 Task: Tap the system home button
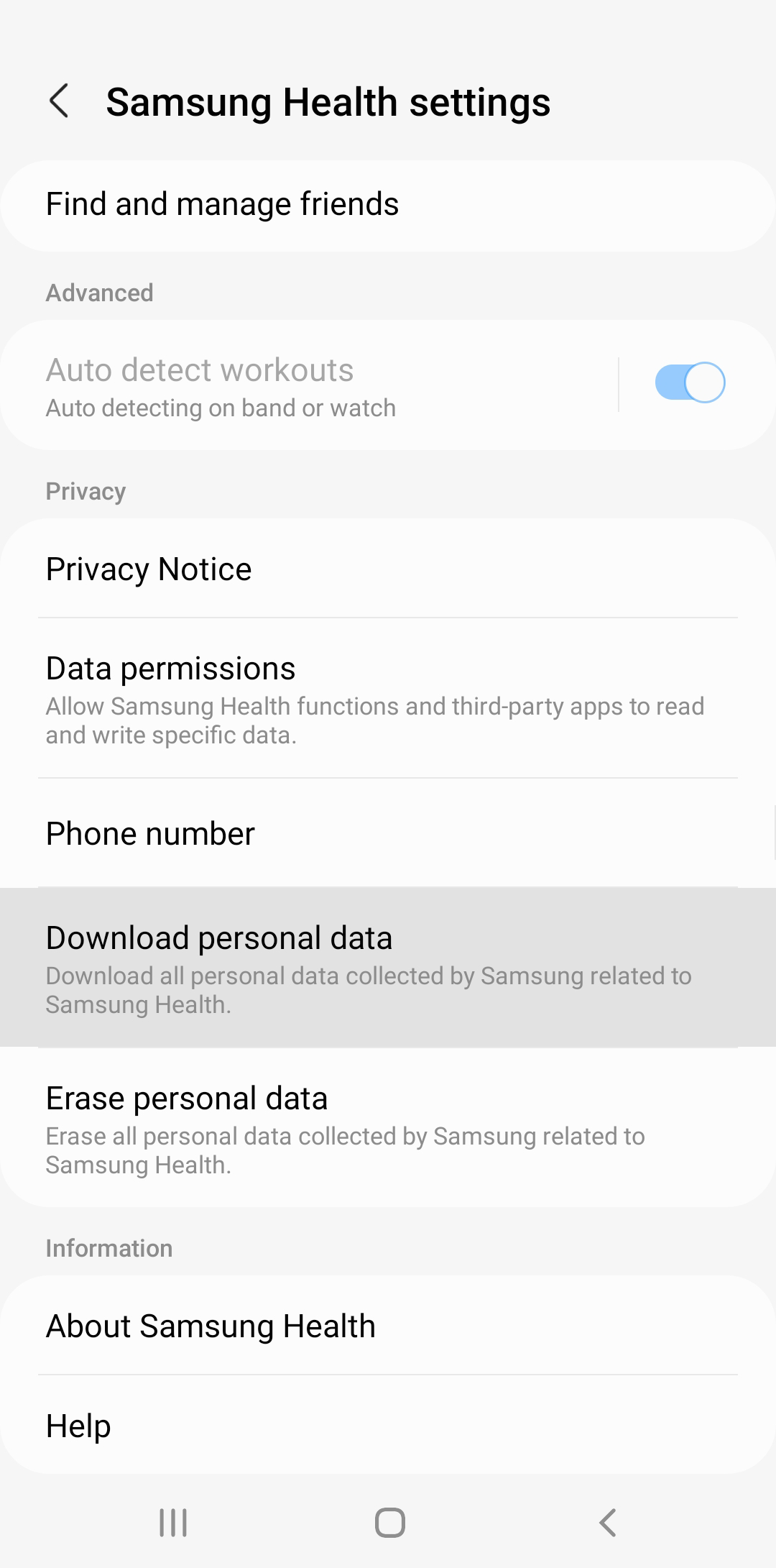[x=389, y=1522]
